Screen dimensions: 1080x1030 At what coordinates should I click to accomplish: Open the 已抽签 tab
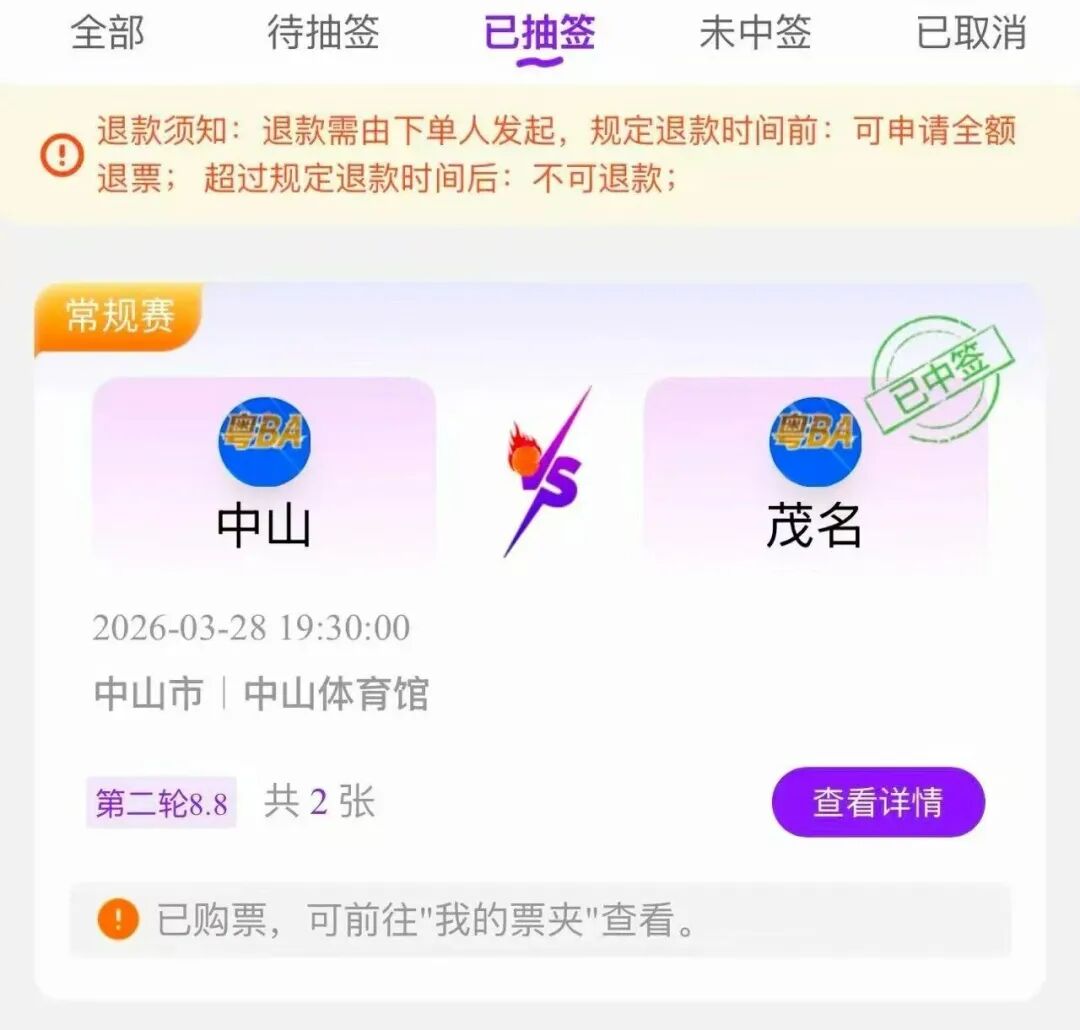coord(539,33)
